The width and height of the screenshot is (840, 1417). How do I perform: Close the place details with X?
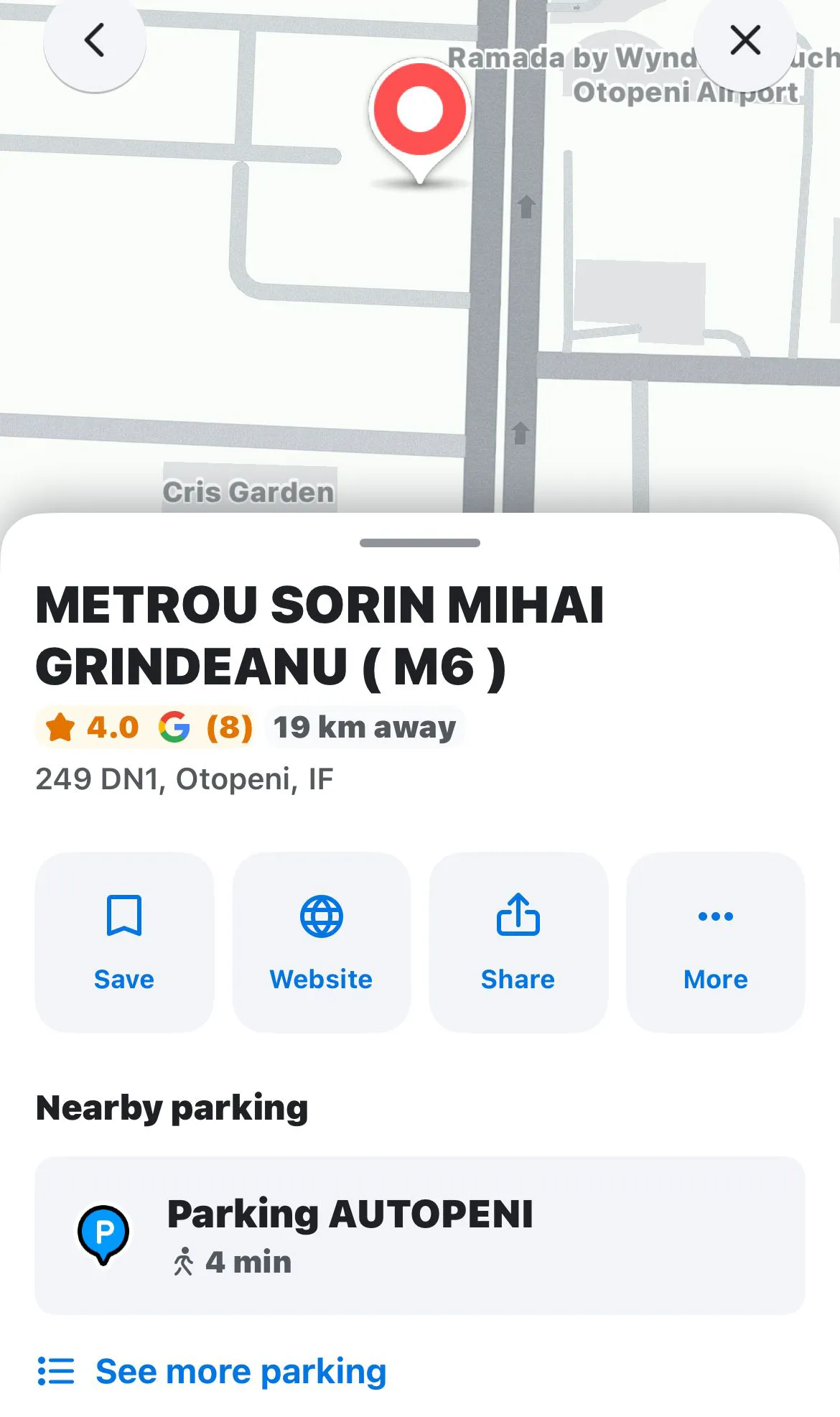[745, 40]
